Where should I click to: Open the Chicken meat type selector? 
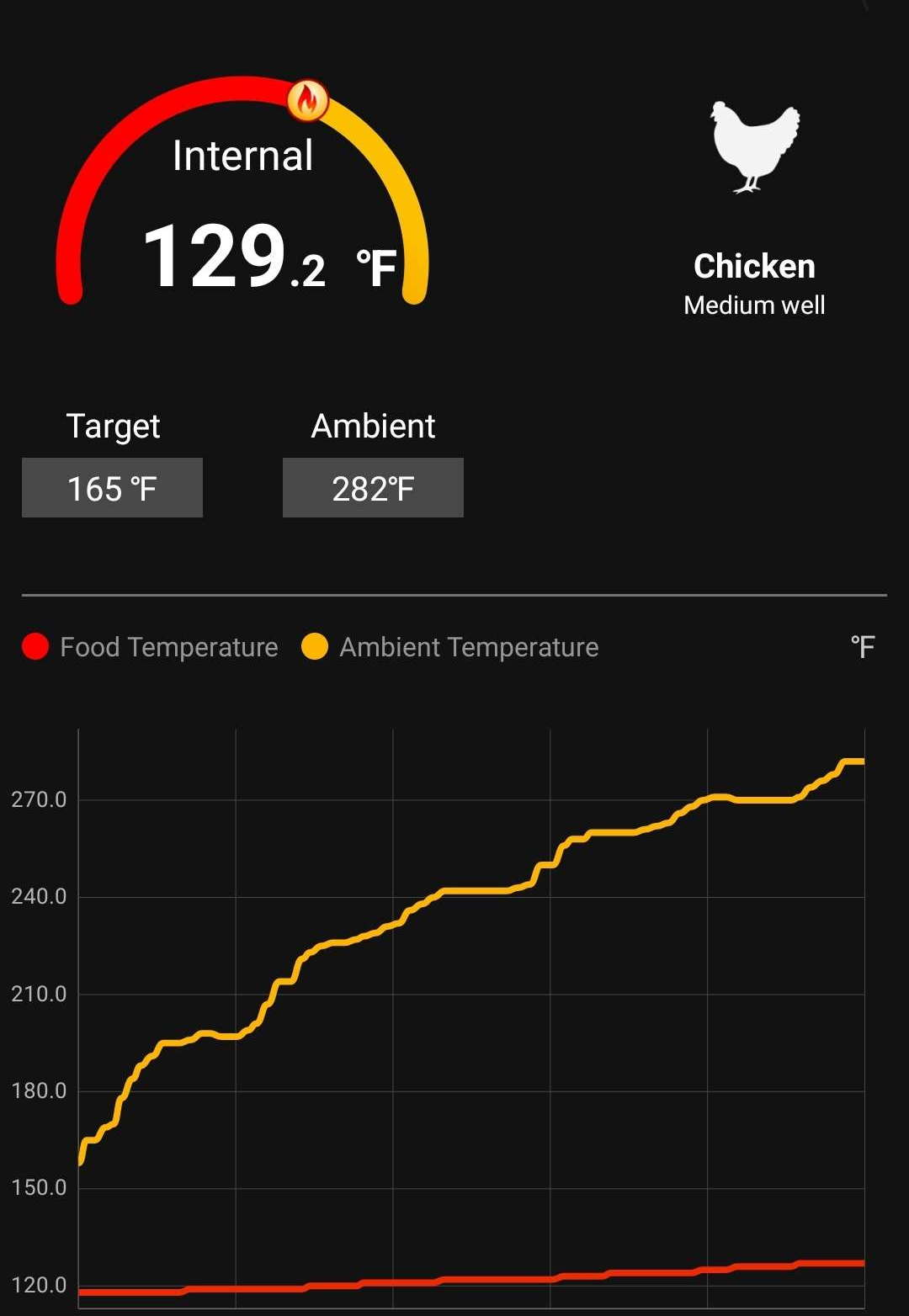pos(754,210)
